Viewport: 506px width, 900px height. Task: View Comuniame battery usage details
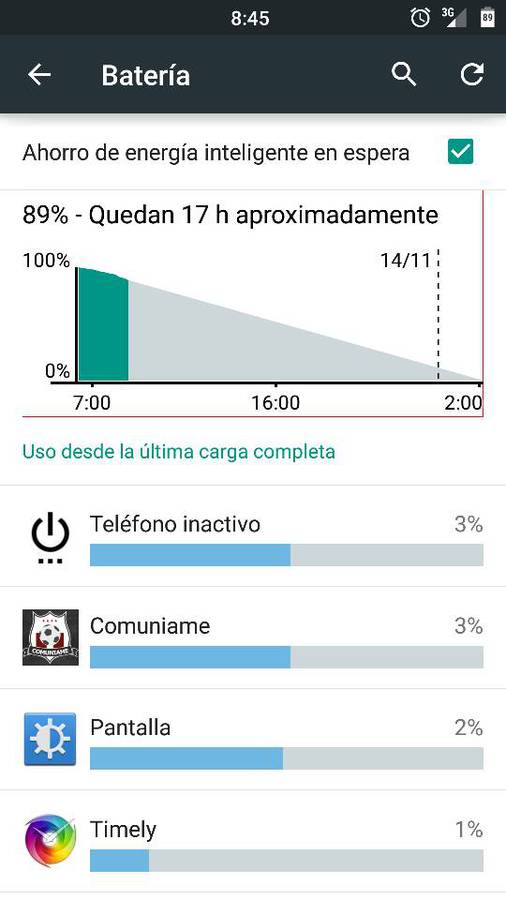click(x=253, y=638)
